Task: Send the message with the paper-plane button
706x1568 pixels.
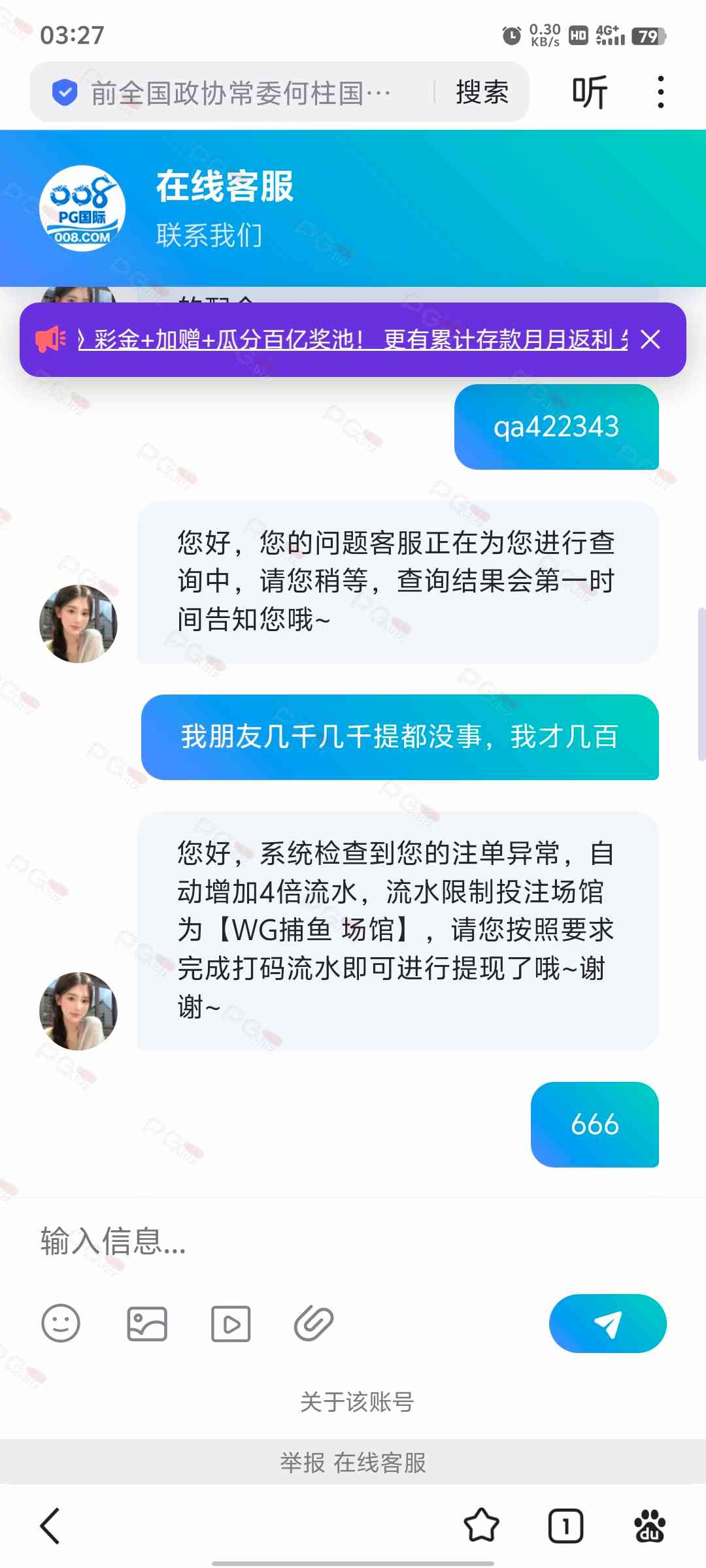Action: pos(608,1324)
